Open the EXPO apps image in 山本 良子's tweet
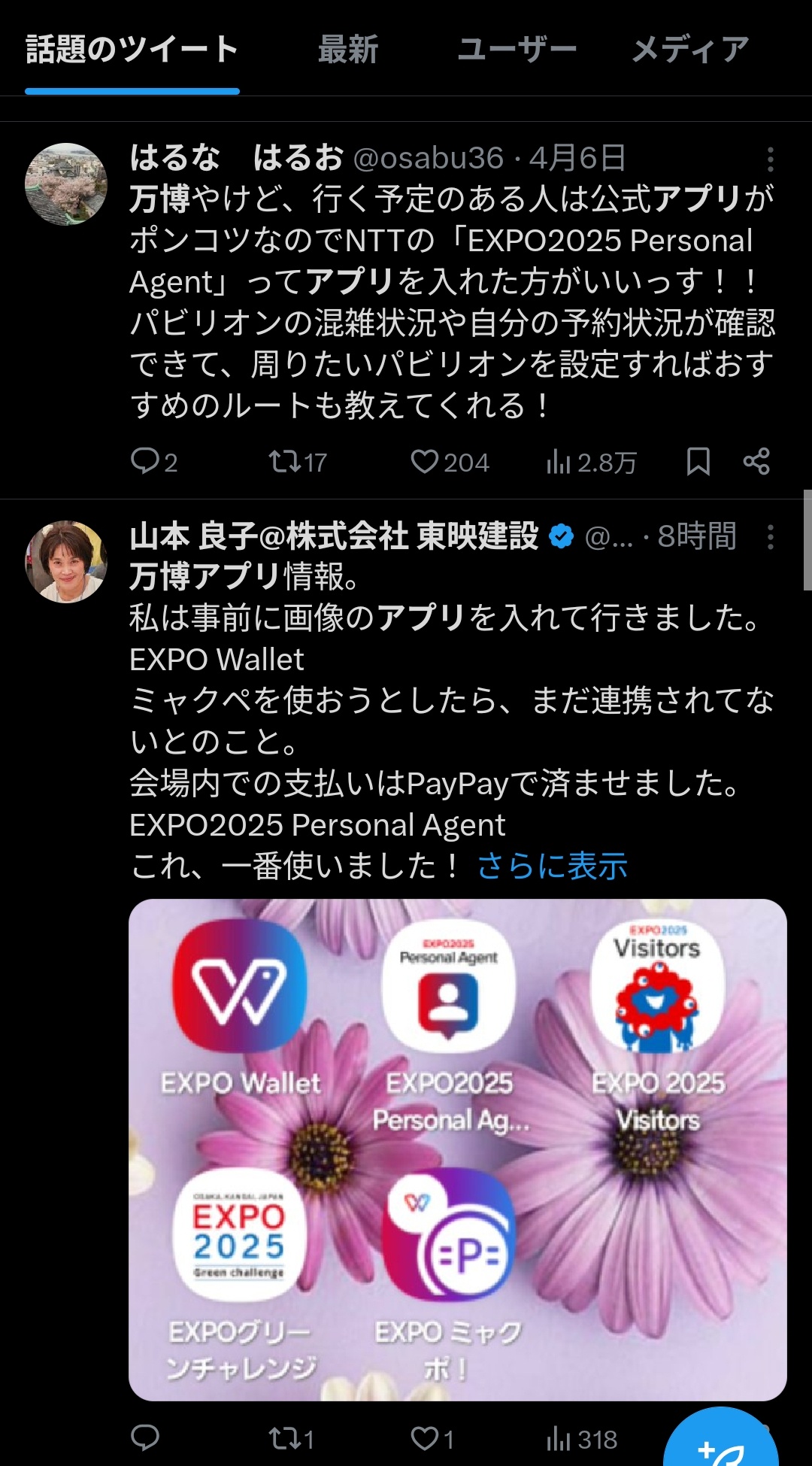Screen dimensions: 812x1466 tap(457, 1149)
